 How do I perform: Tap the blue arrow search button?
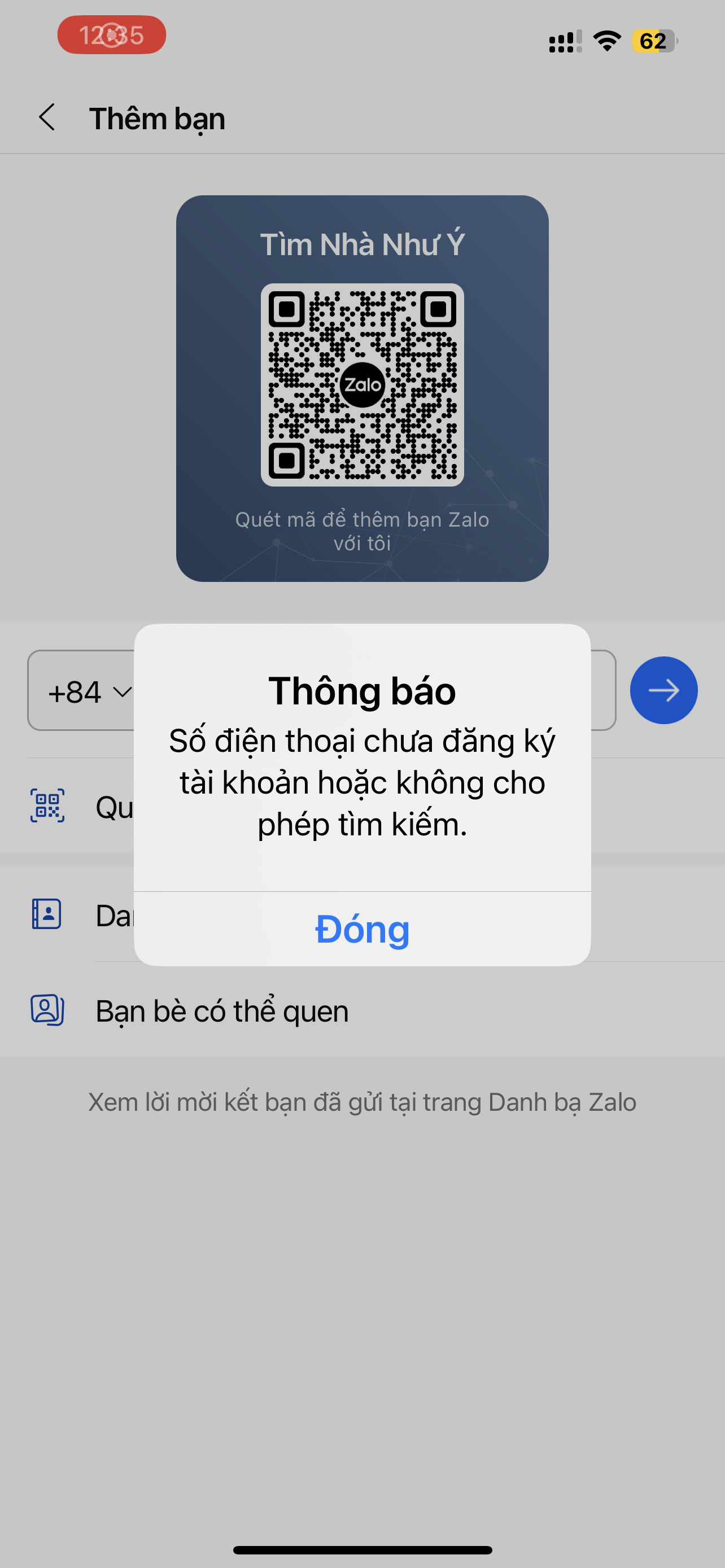tap(663, 690)
